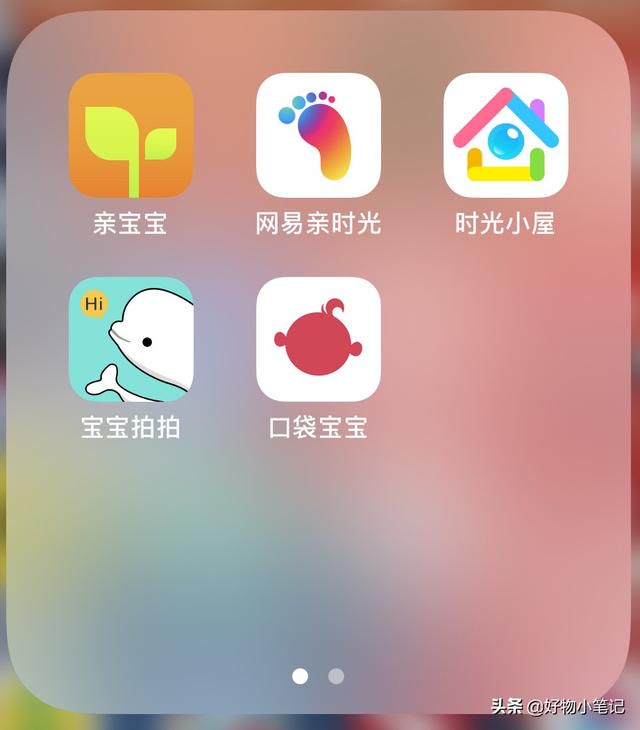Screen dimensions: 640x730
Task: Go to the second folder page dot
Action: [x=336, y=676]
